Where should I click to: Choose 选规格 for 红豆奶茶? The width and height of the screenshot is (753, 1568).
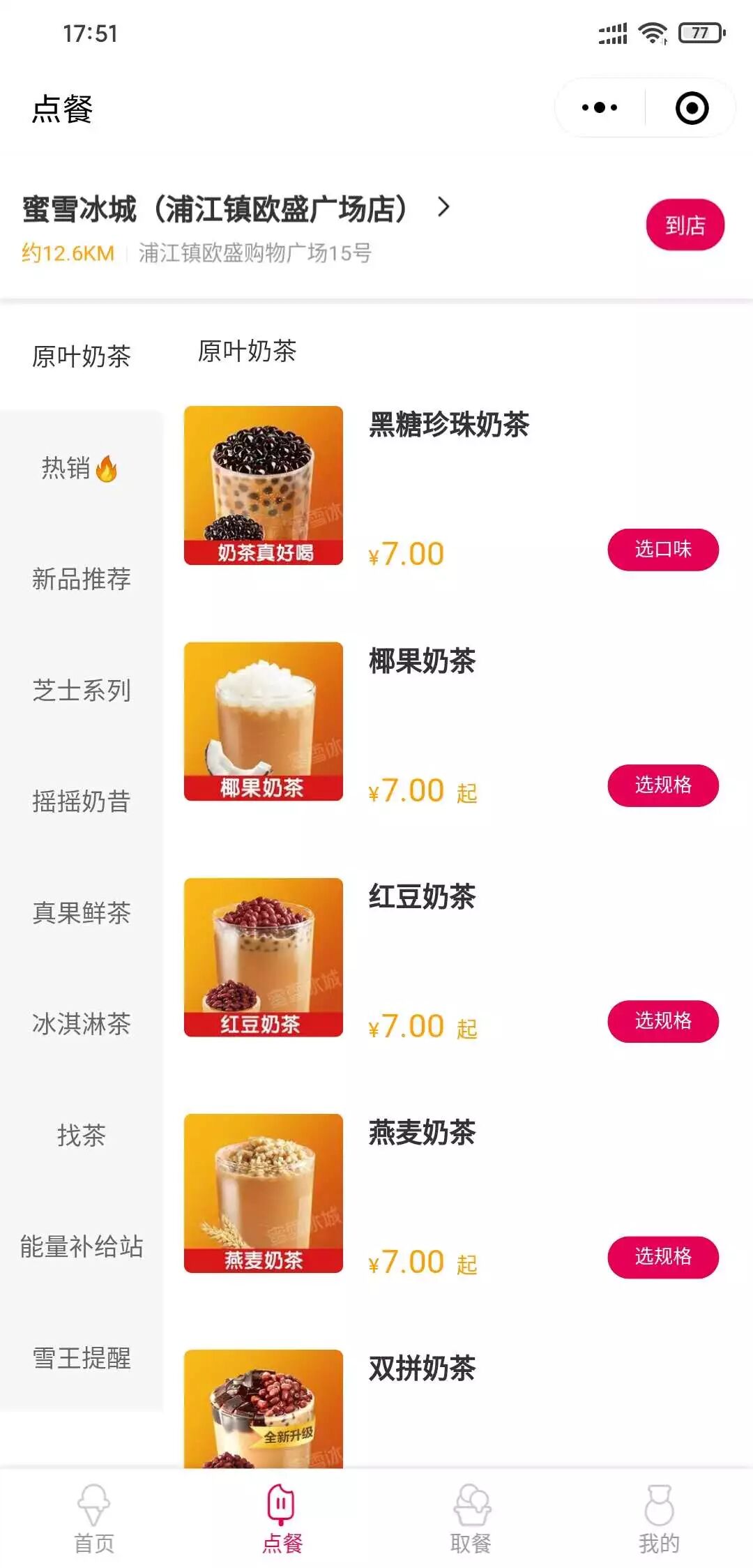coord(662,1021)
